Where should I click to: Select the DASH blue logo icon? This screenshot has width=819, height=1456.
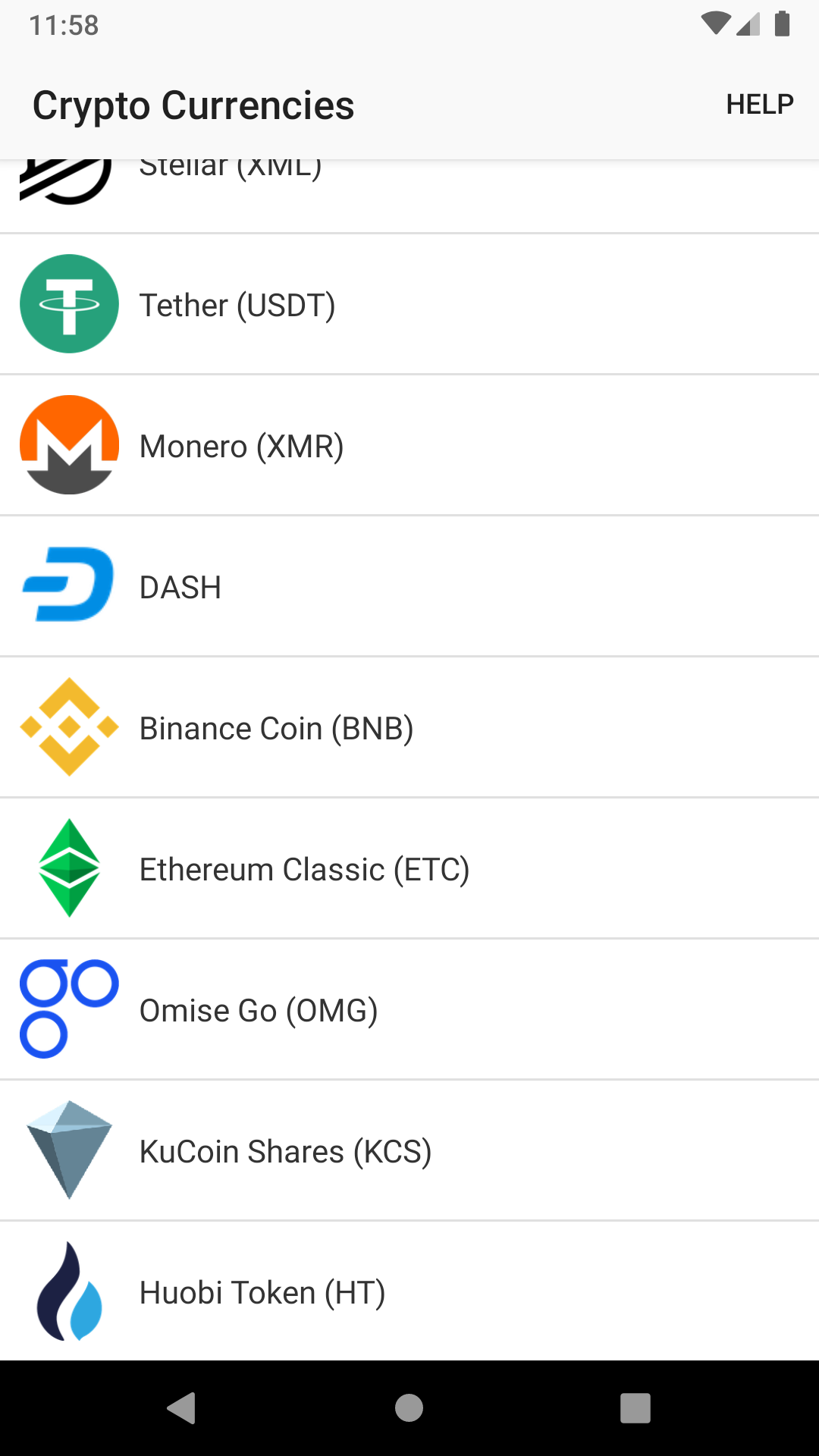[x=69, y=585]
